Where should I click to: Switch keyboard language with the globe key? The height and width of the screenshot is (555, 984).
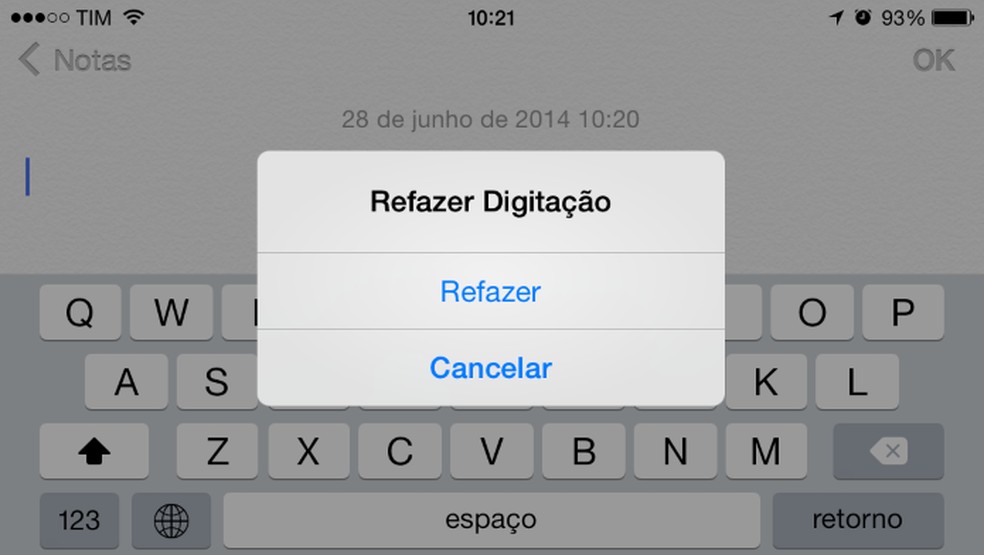pyautogui.click(x=171, y=520)
